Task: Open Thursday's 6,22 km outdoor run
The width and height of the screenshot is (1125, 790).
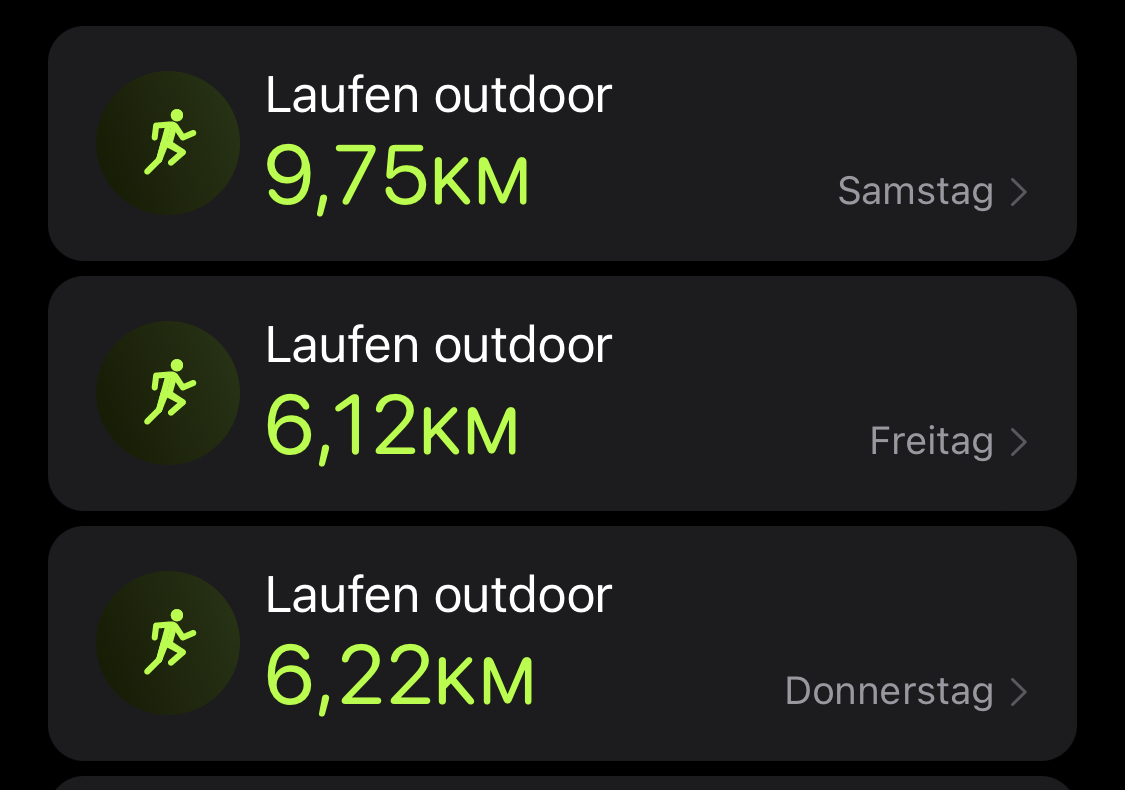Action: tap(562, 644)
